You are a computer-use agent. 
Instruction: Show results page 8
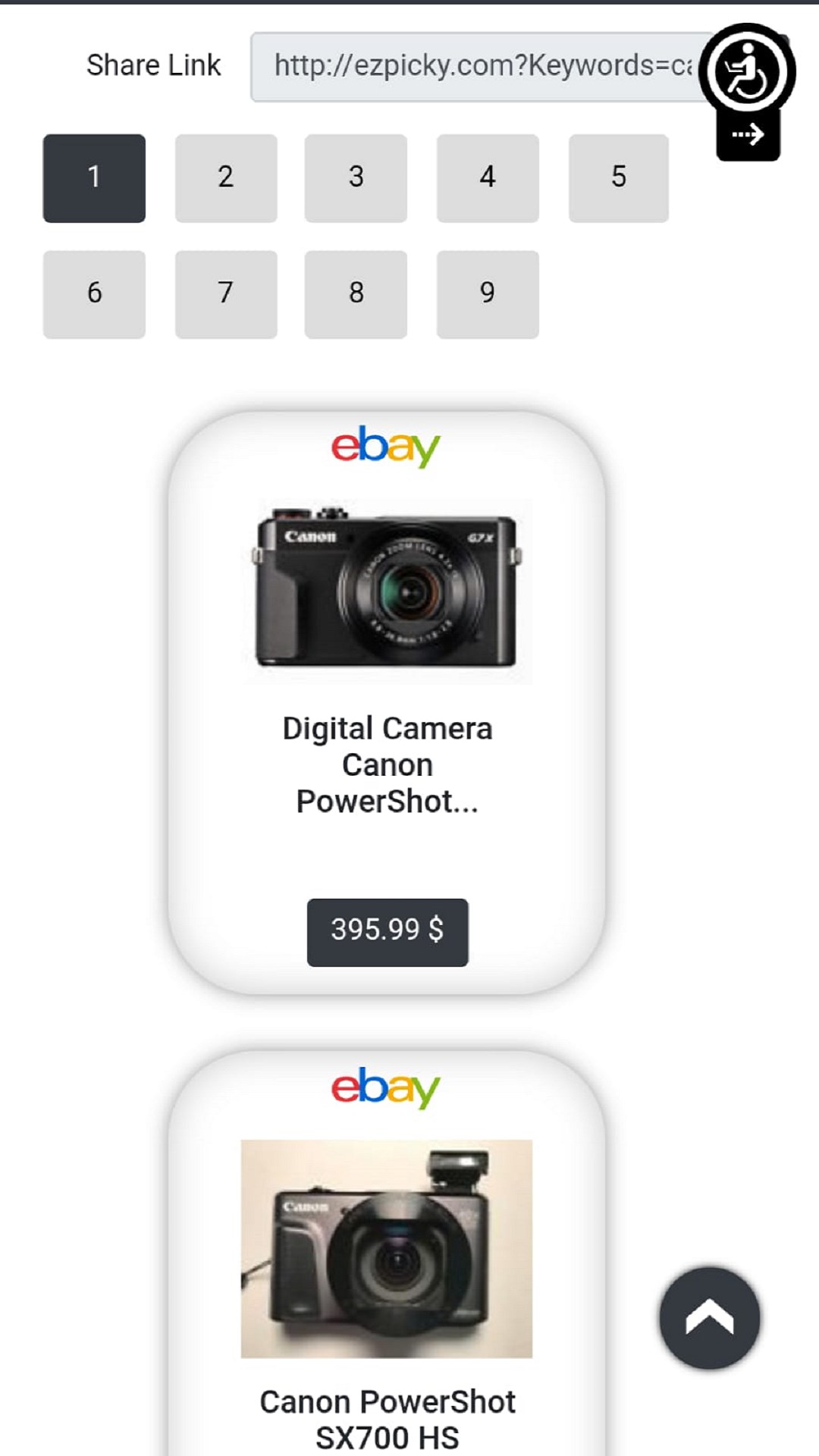tap(356, 294)
